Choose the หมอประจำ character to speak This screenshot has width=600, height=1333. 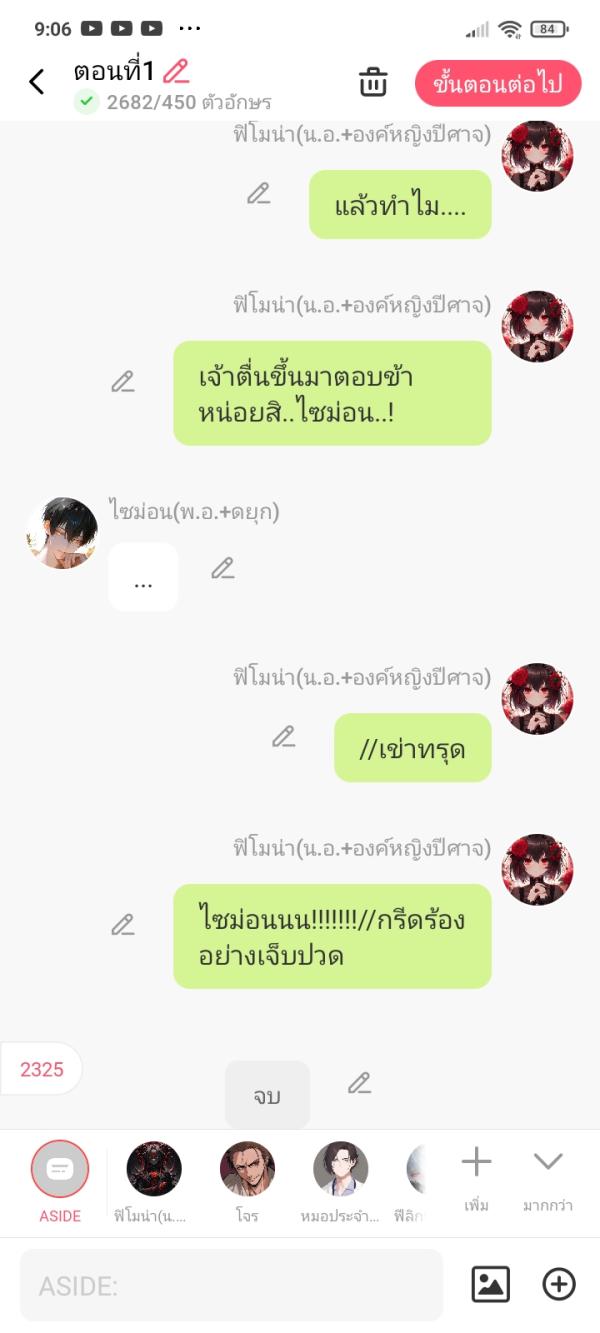pos(340,1170)
